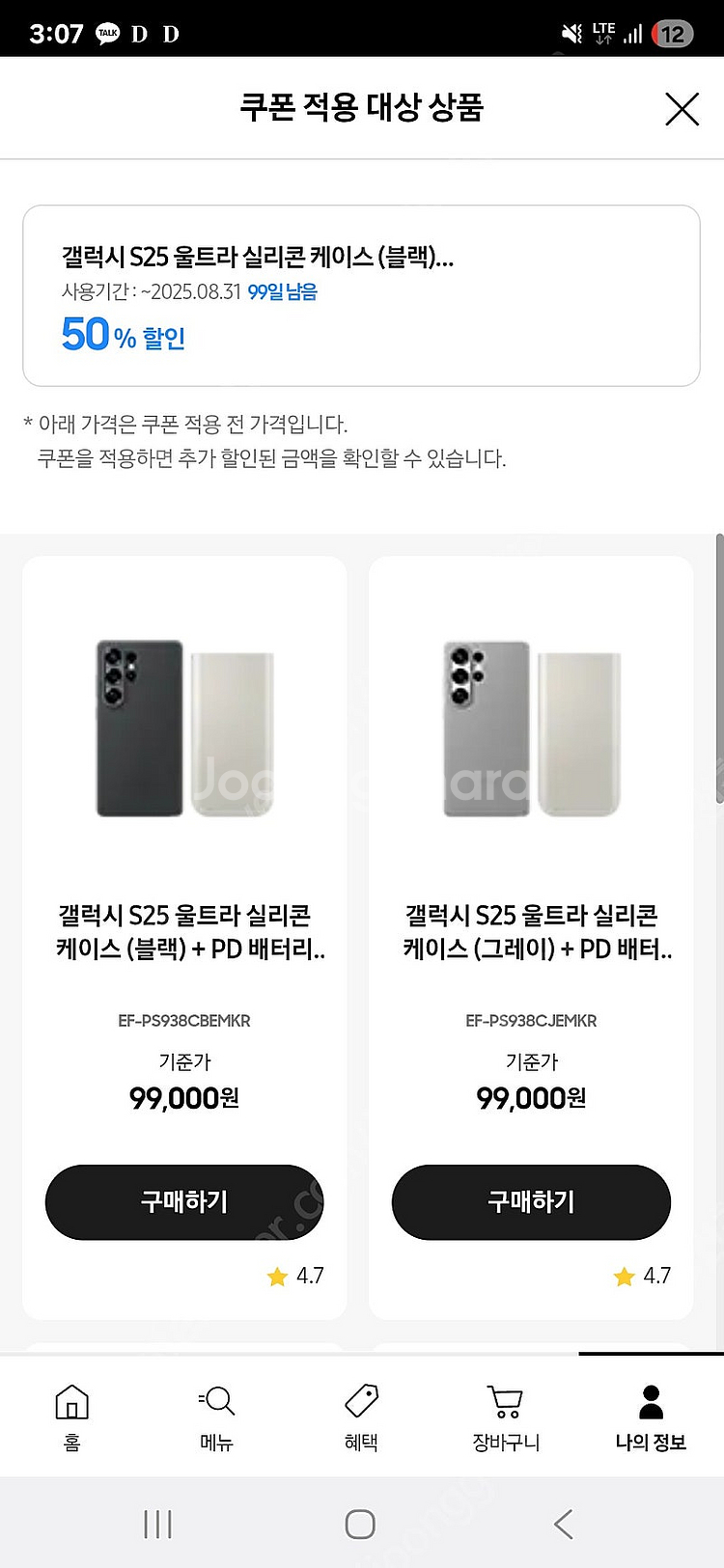Tap the star rating icon on the gray case
Screen dimensions: 724x1568
pos(624,1276)
